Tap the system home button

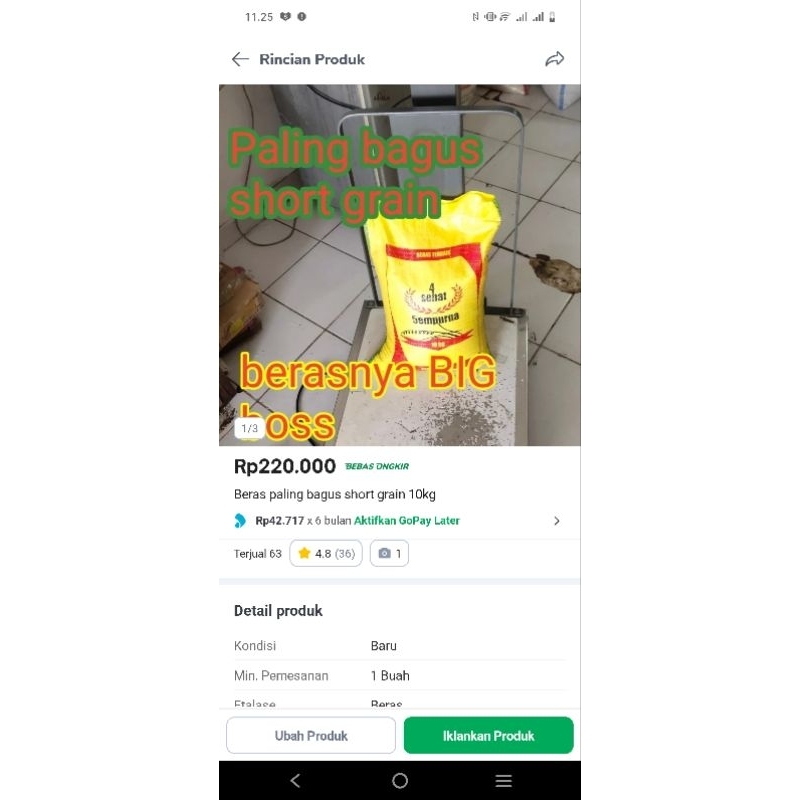pyautogui.click(x=400, y=781)
